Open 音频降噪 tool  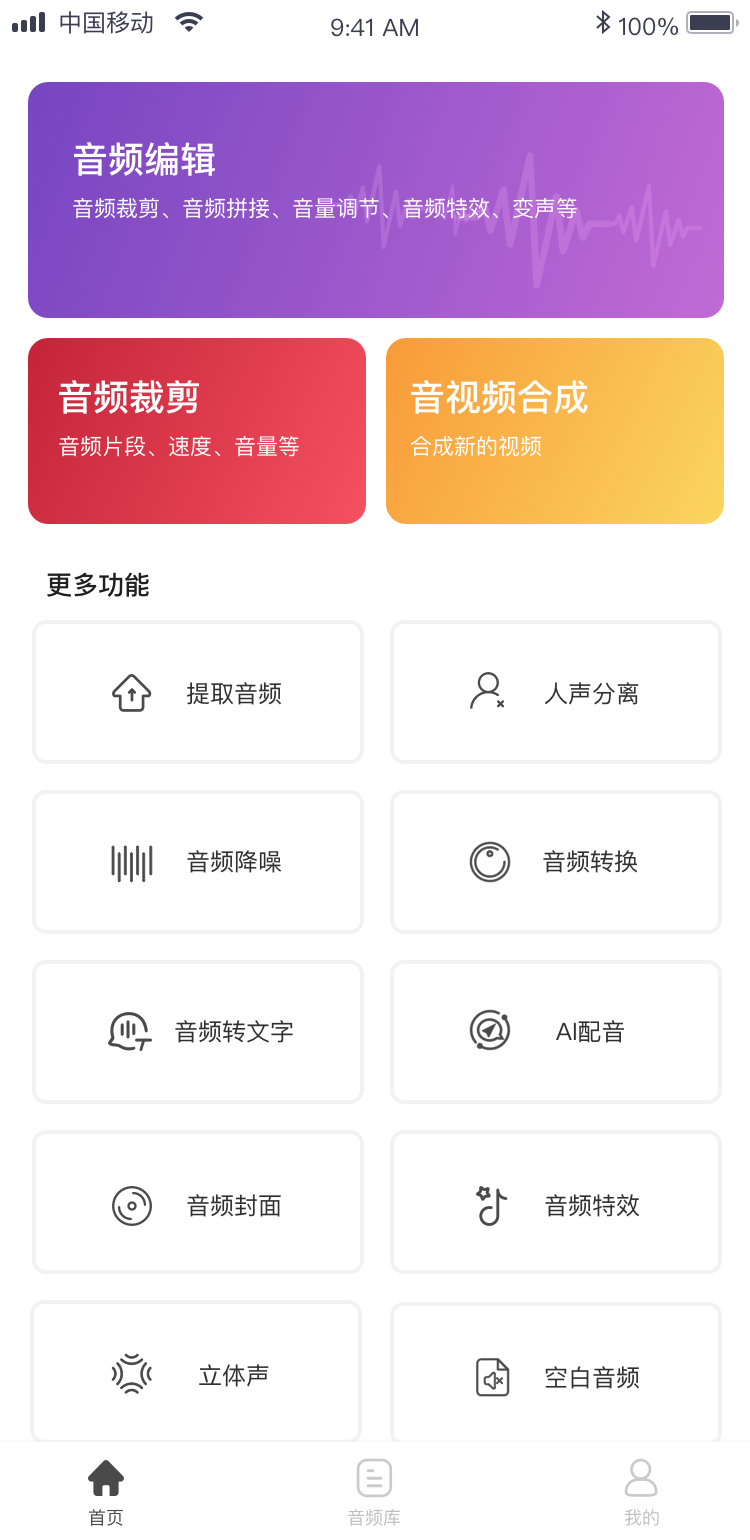tap(198, 862)
